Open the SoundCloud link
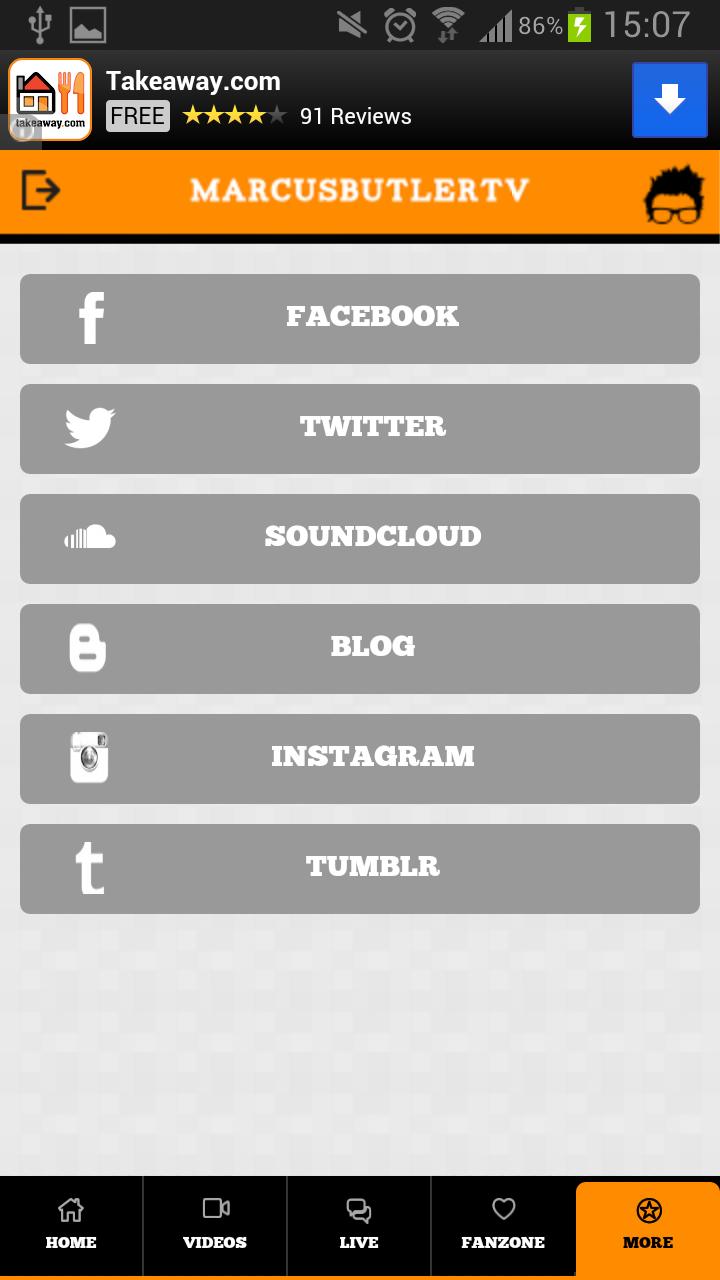720x1280 pixels. click(360, 538)
